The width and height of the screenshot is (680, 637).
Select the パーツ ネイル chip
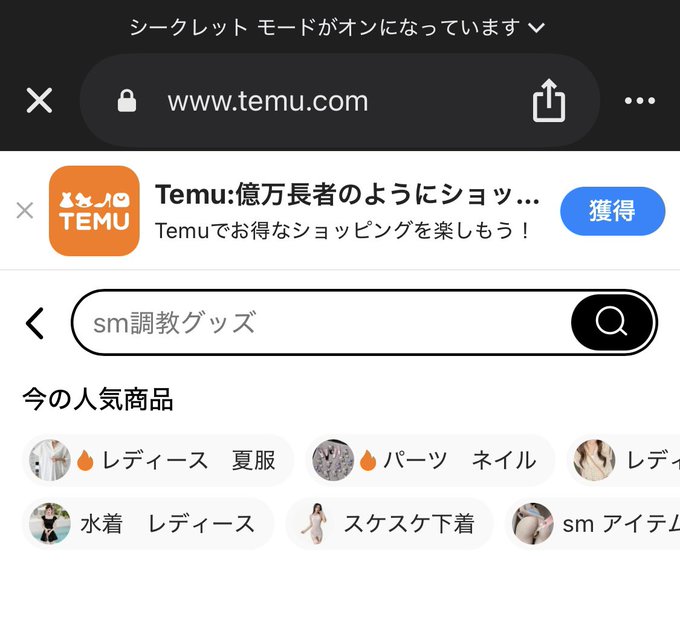pos(430,460)
